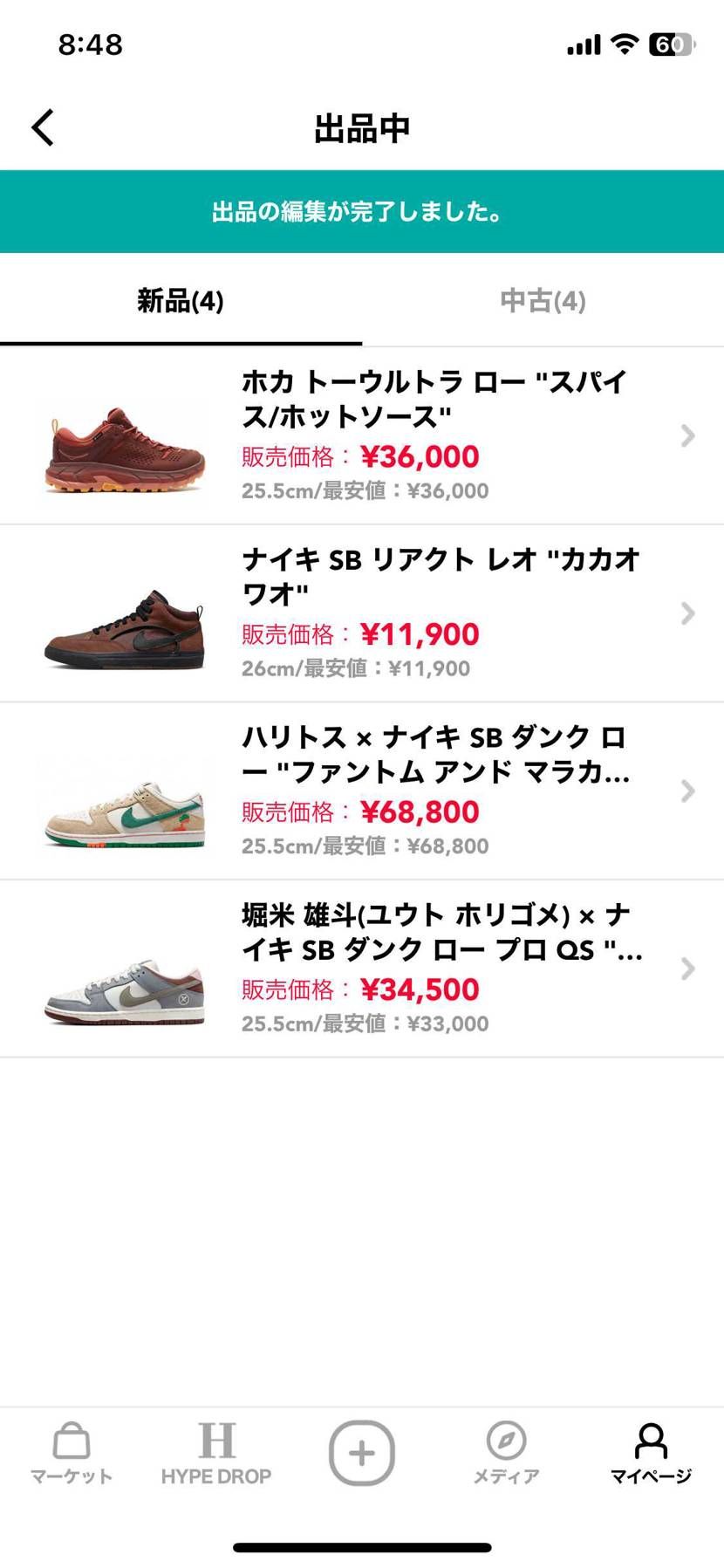Open the ハリトス × ナイキ SB Dunk listing
This screenshot has width=724, height=1568.
coord(686,791)
